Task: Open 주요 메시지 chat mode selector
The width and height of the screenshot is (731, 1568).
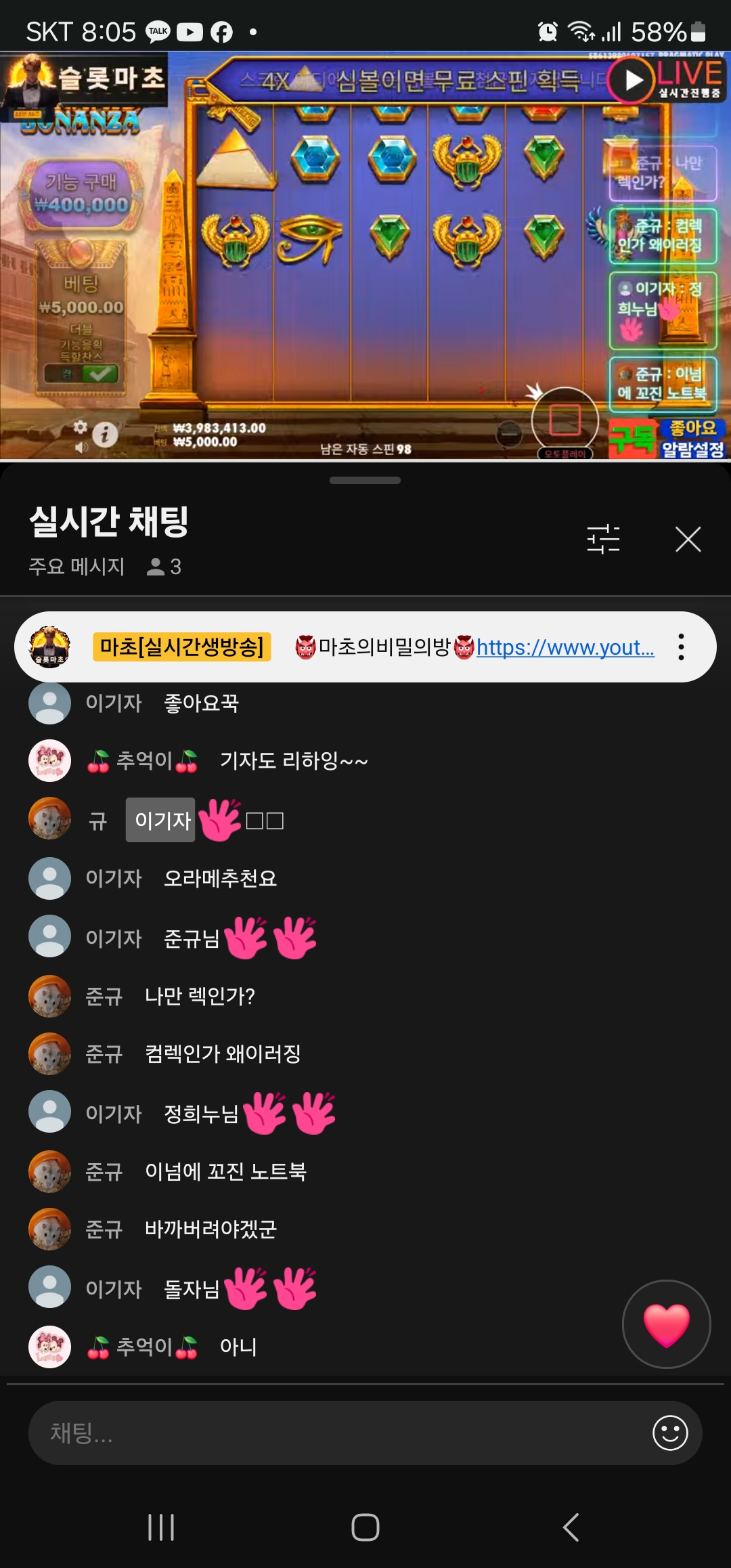Action: [x=76, y=566]
